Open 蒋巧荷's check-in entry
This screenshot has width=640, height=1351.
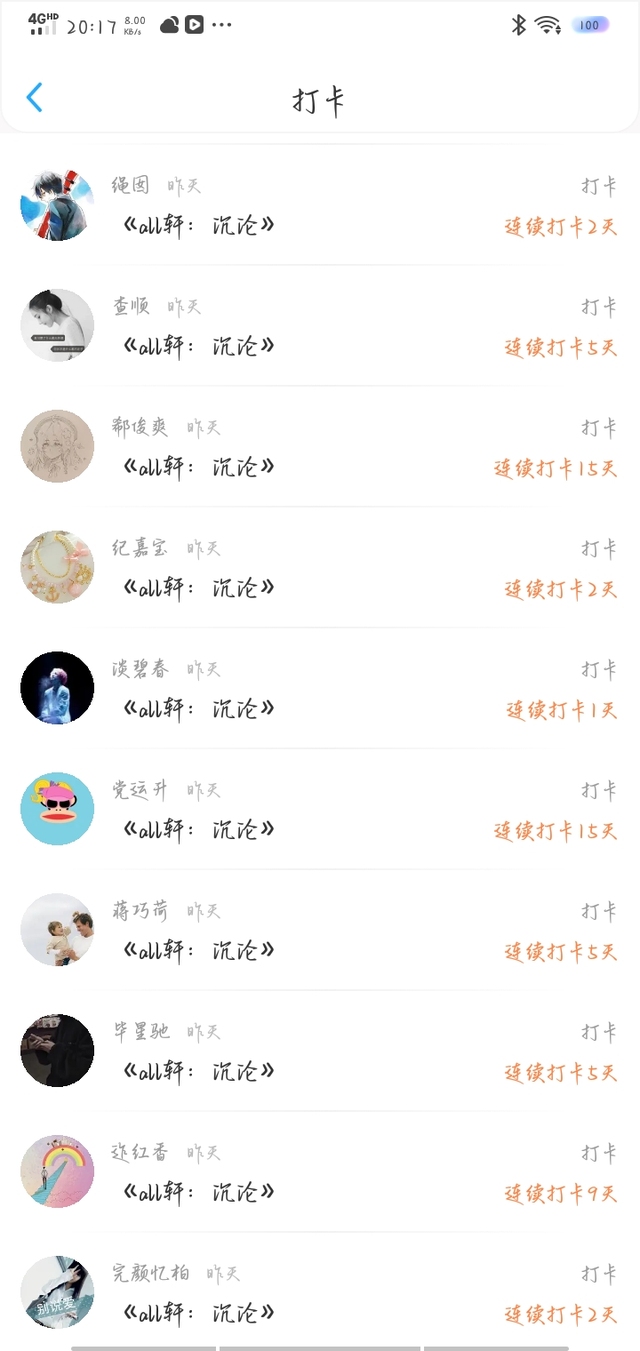point(320,932)
